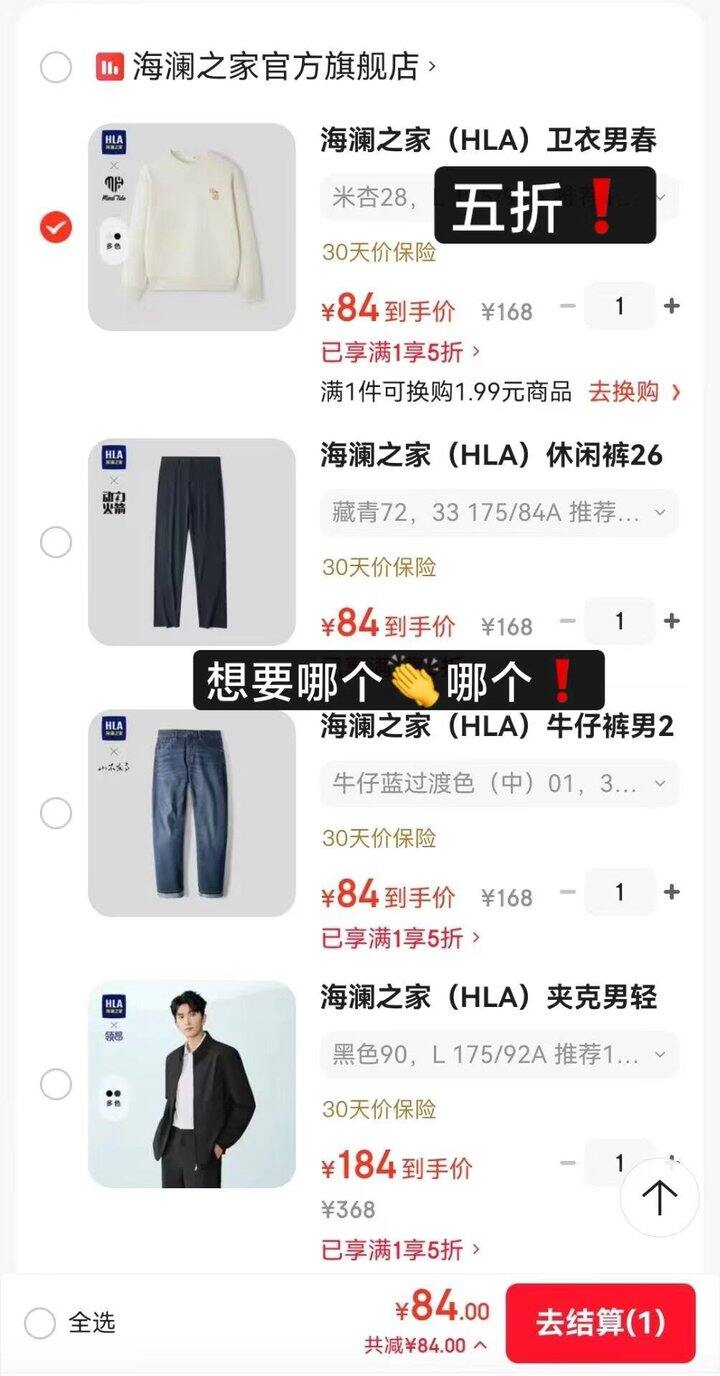Add one more 休闲裤26
Viewport: 720px width, 1376px height.
pos(672,621)
